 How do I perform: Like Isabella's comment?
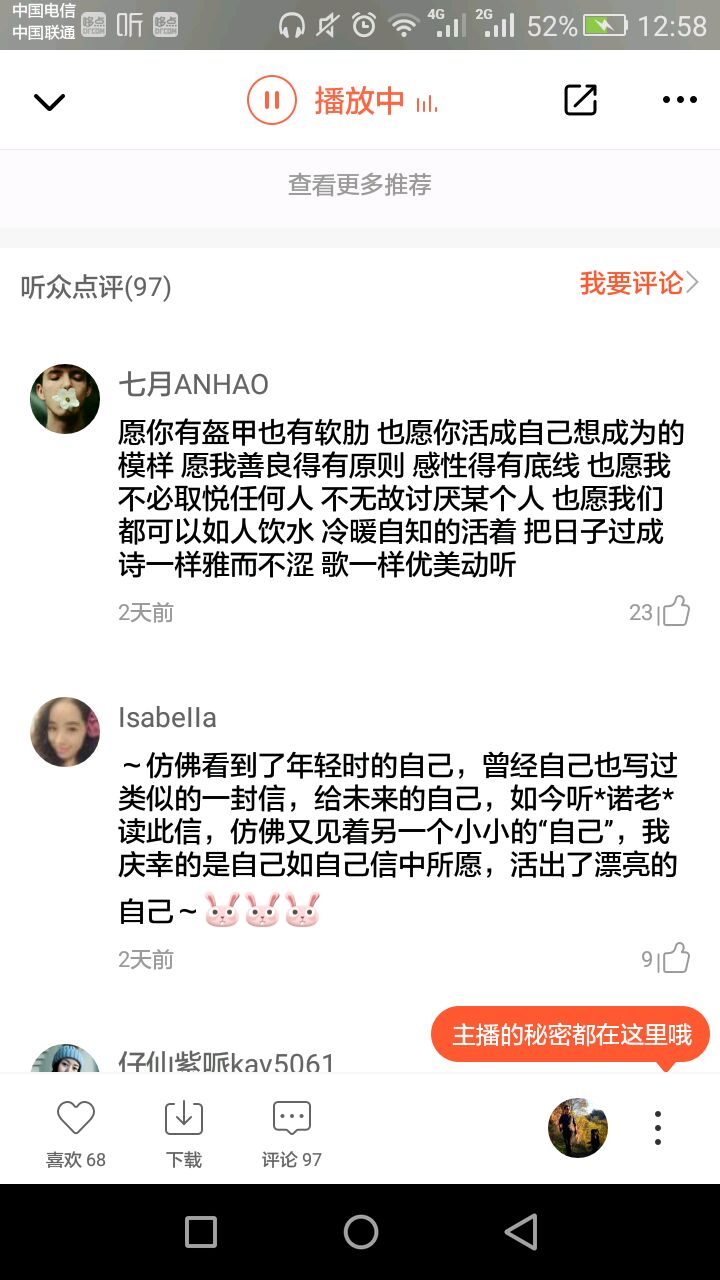click(676, 958)
